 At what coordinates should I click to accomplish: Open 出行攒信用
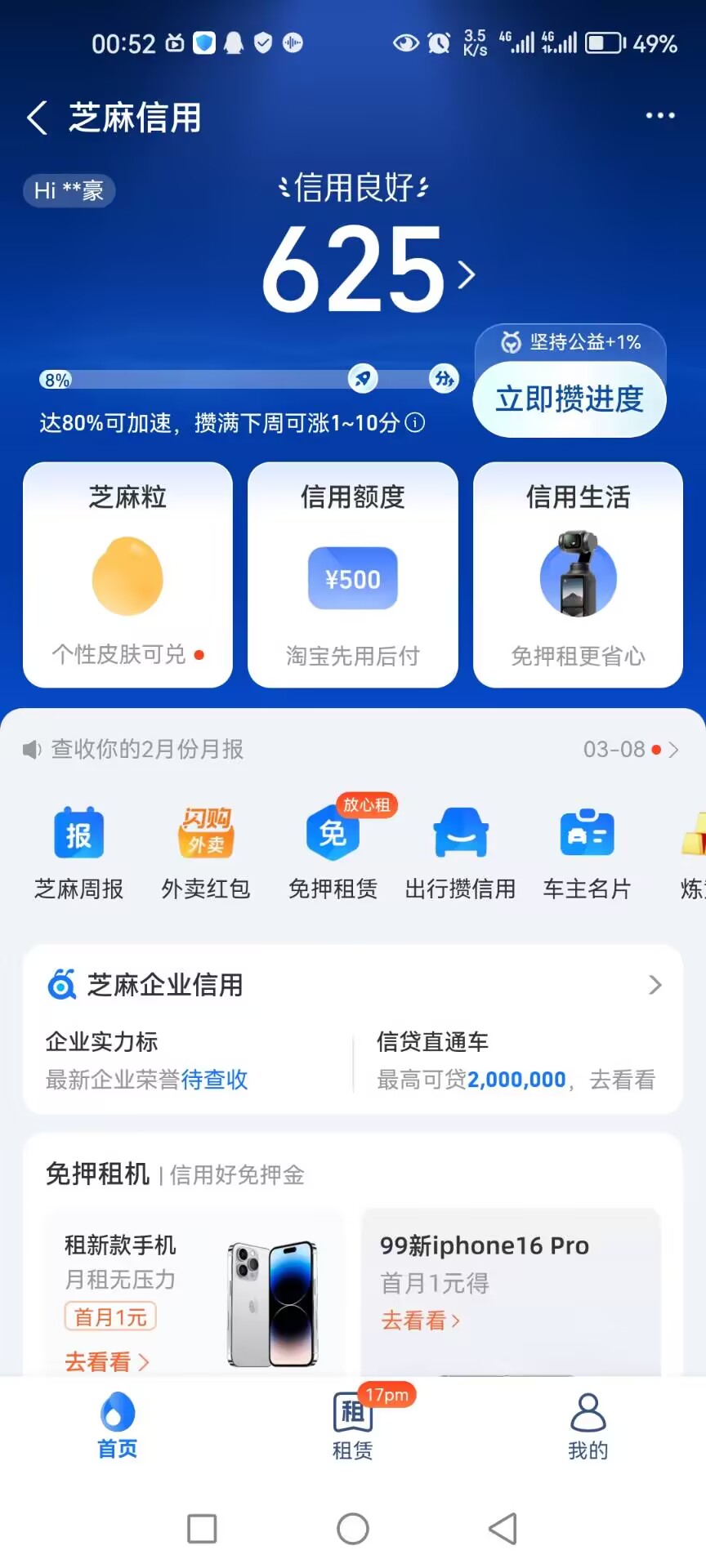tap(460, 853)
